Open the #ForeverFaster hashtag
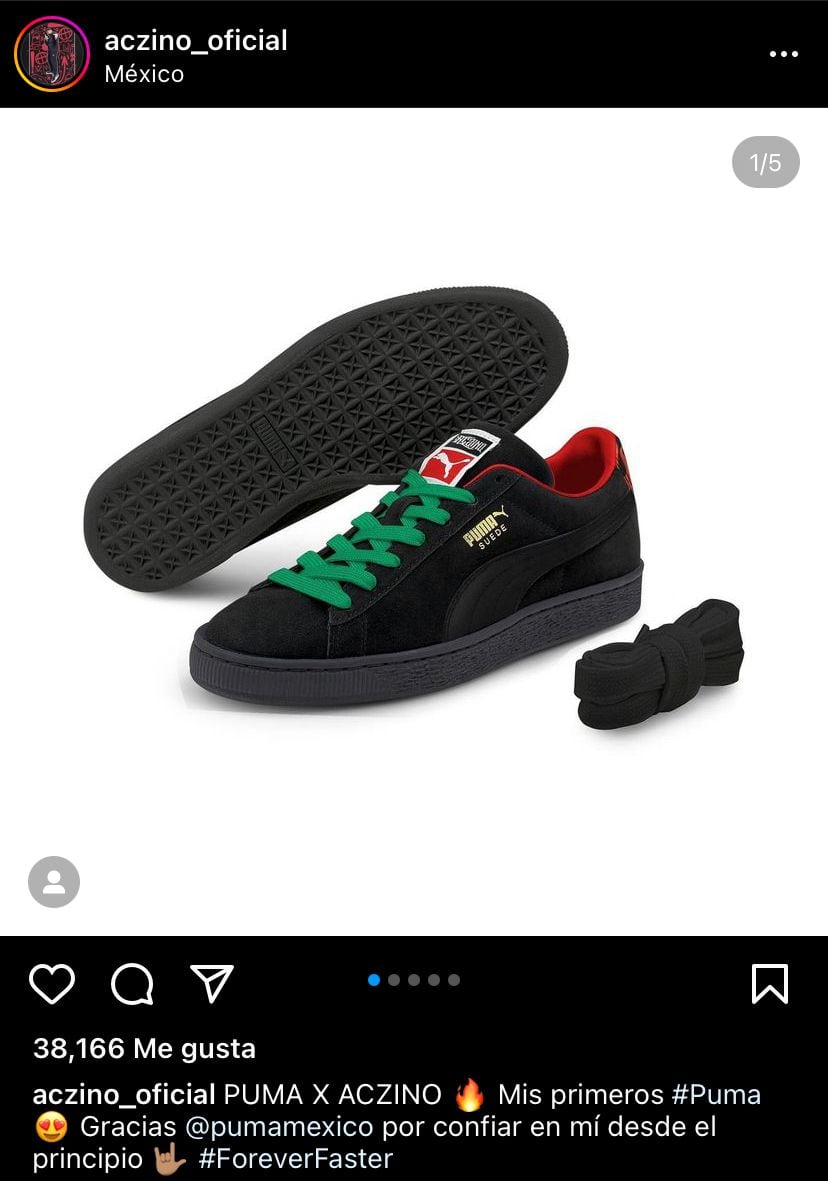The width and height of the screenshot is (828, 1181). tap(296, 1159)
